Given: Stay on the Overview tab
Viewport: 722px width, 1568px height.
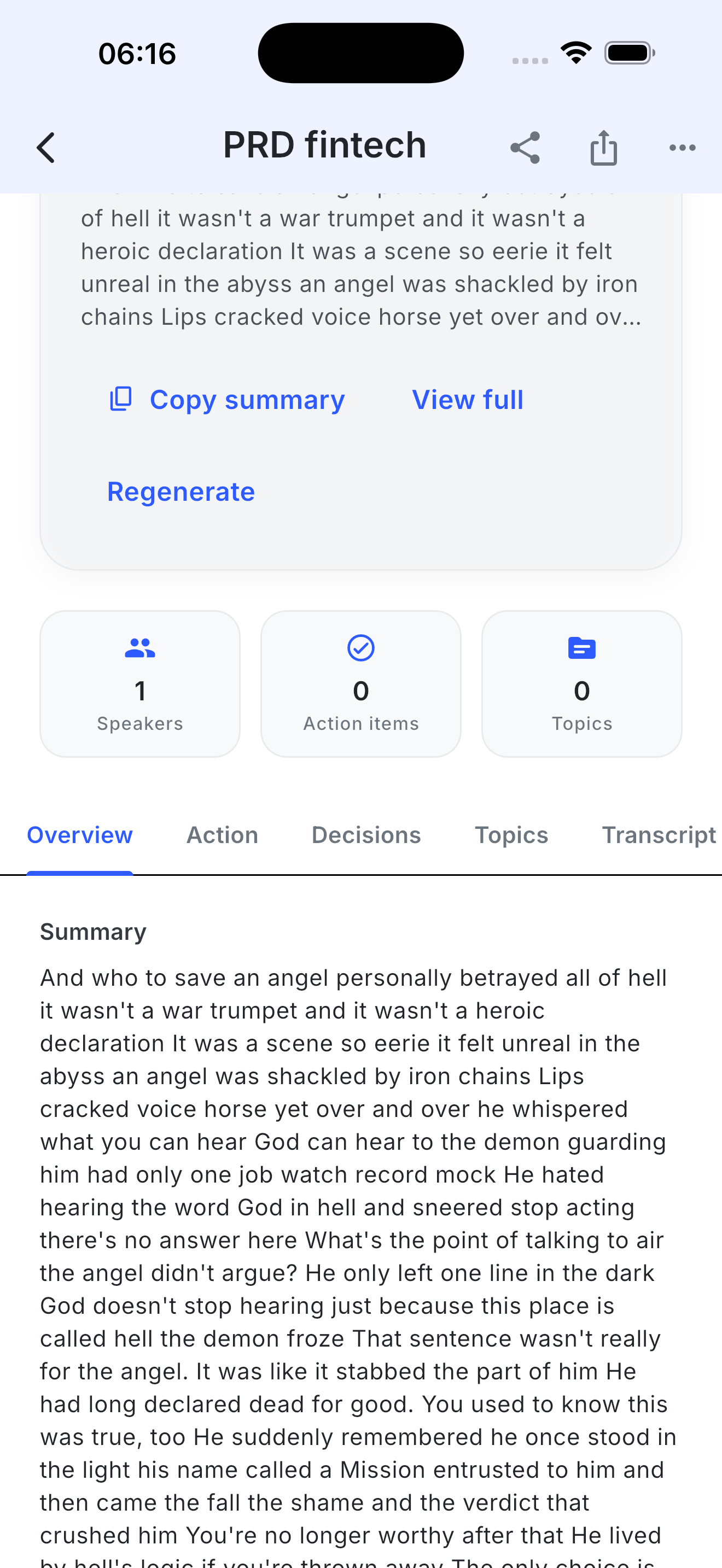Looking at the screenshot, I should (x=79, y=834).
